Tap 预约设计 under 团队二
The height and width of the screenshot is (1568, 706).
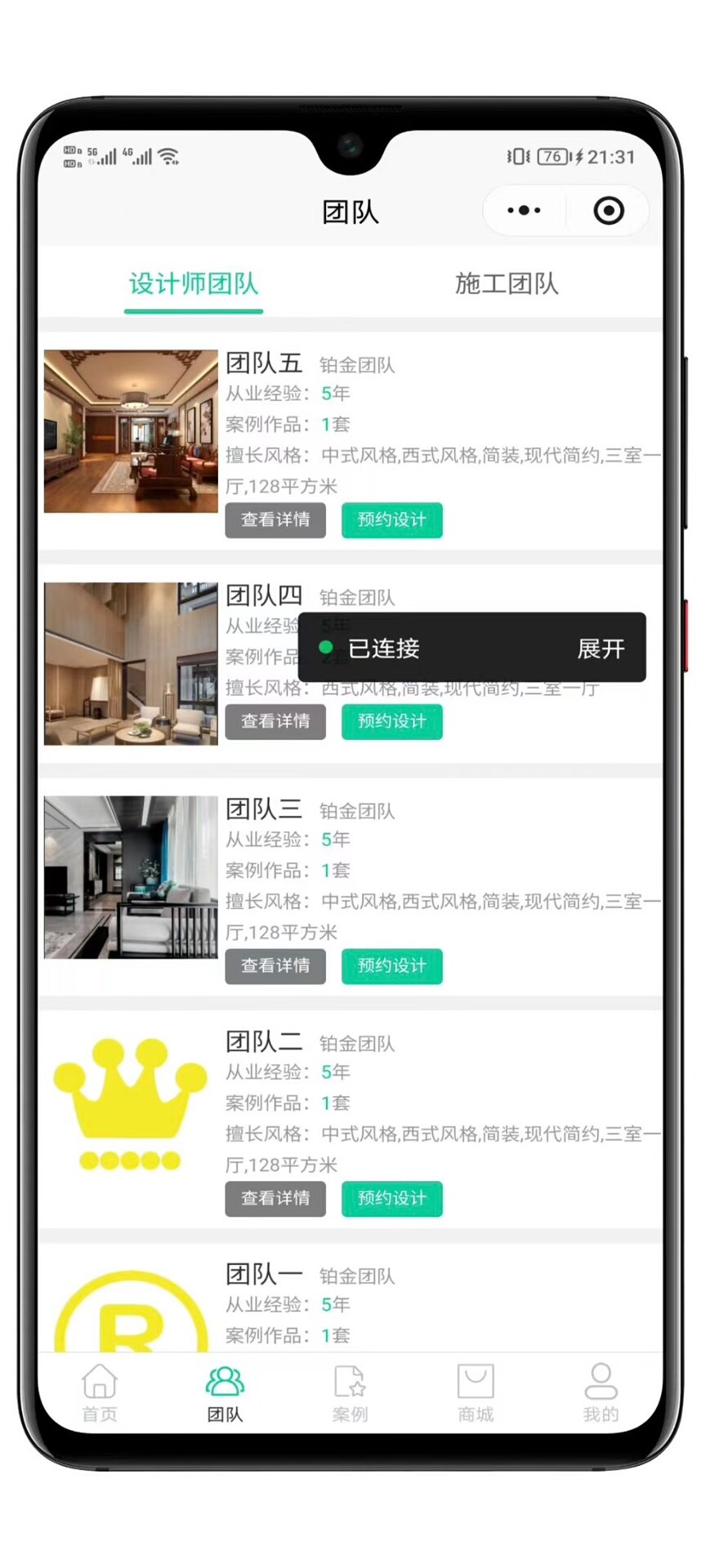point(391,1199)
